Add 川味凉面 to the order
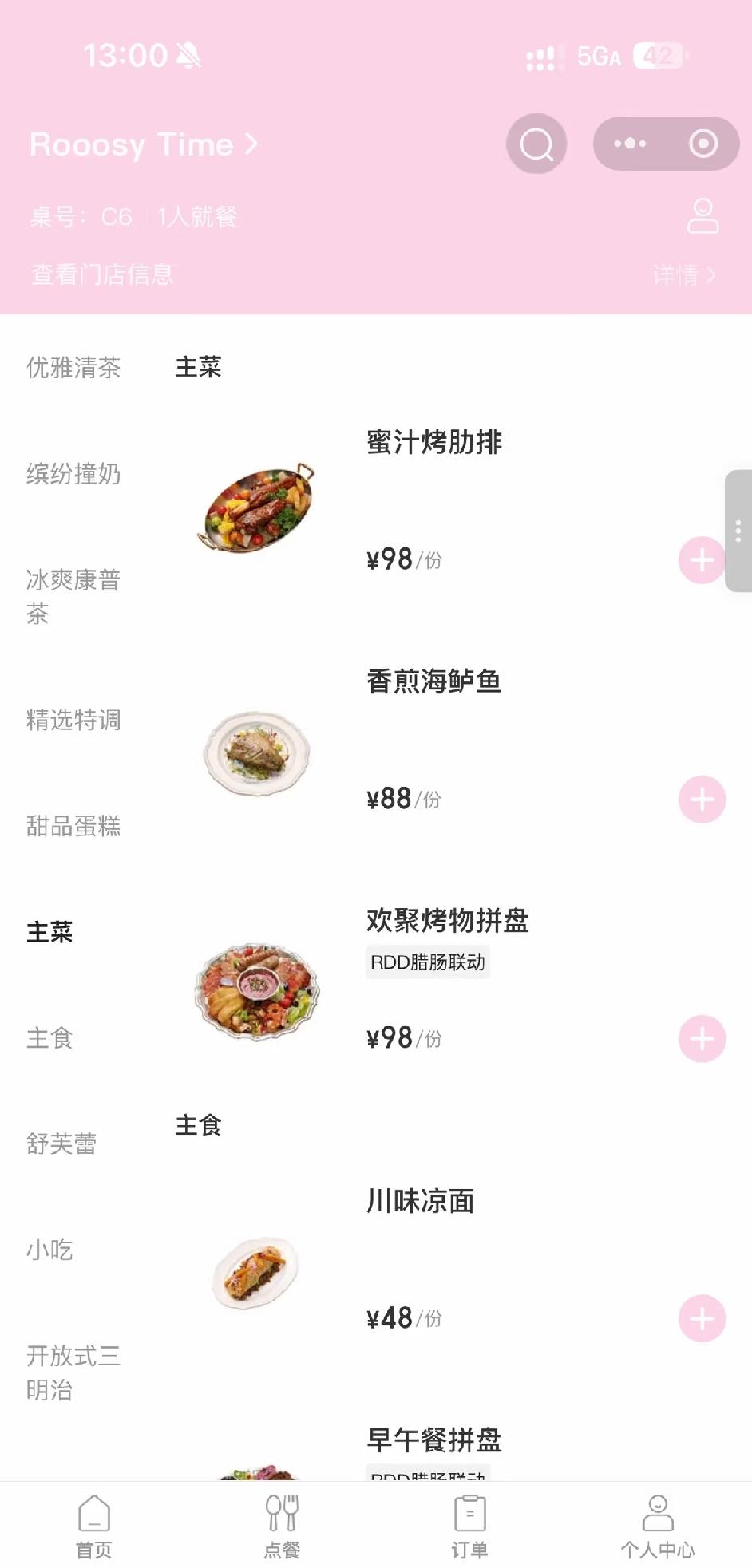Viewport: 752px width, 1568px height. coord(702,1318)
